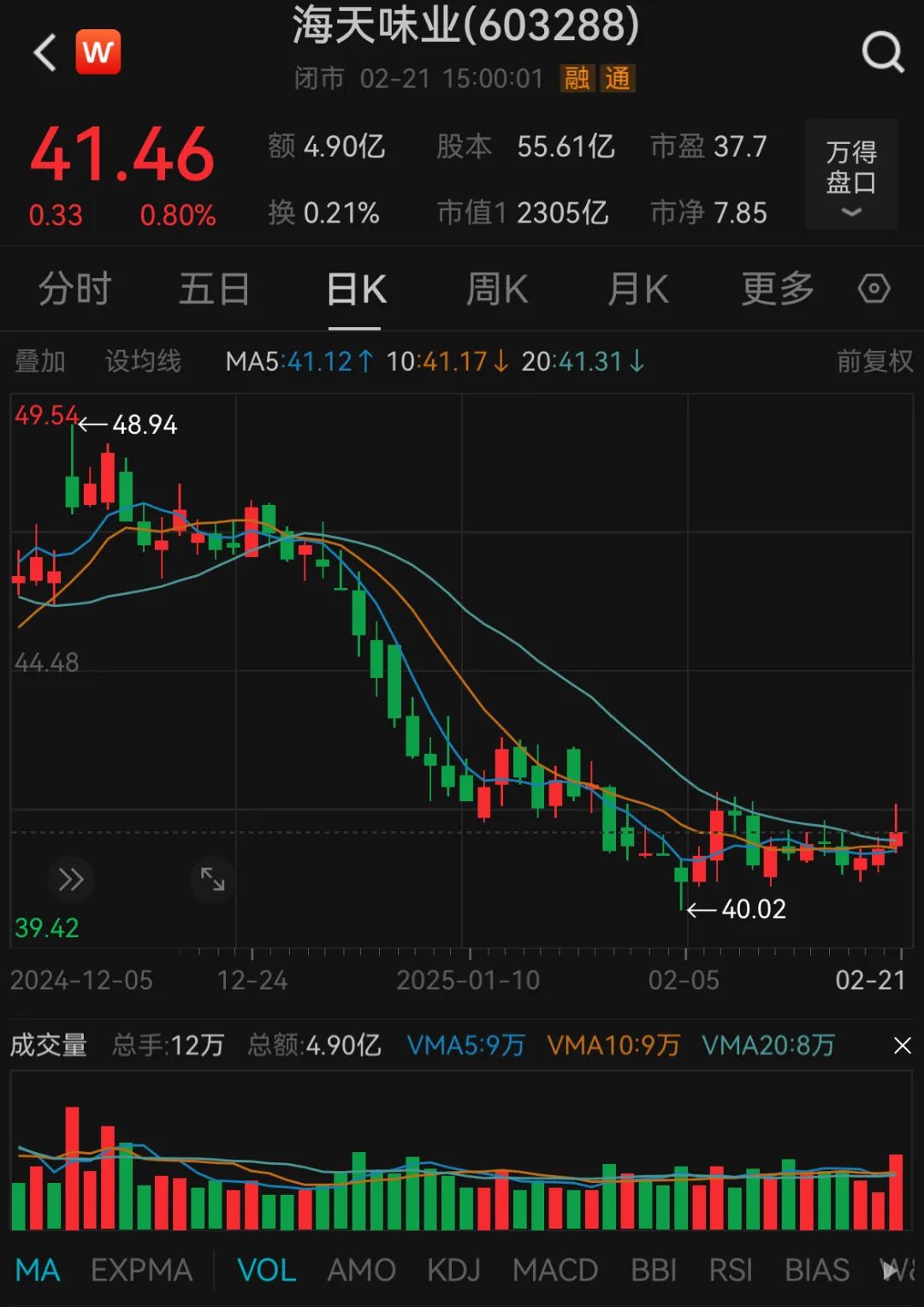
Task: Switch to the 分时 intraday tab
Action: click(74, 289)
